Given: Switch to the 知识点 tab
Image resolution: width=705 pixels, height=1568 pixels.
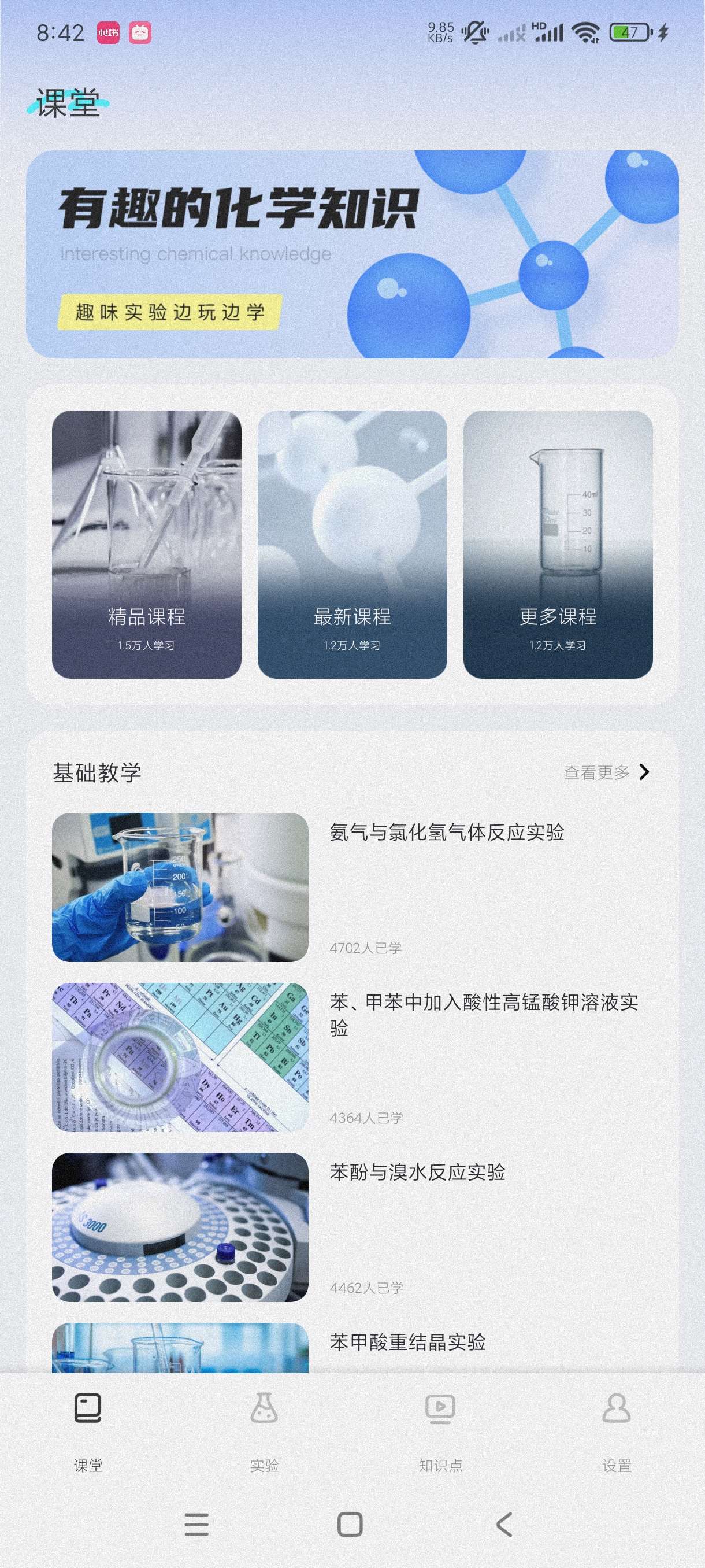Looking at the screenshot, I should 440,1428.
